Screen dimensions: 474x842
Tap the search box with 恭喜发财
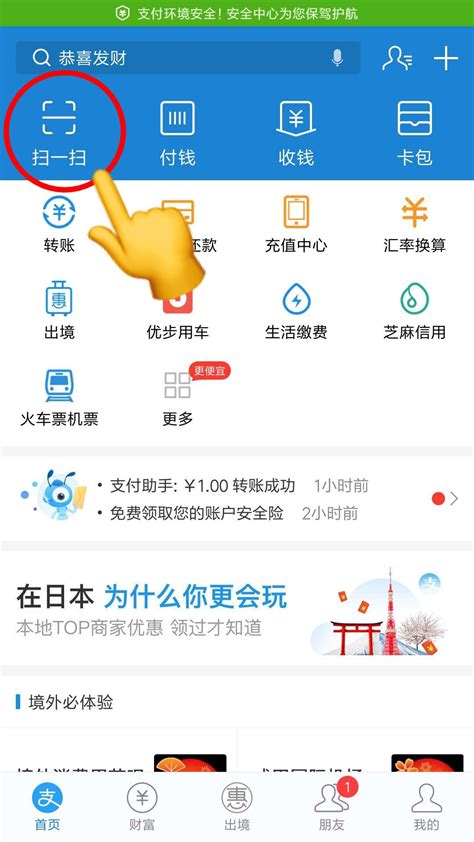[188, 57]
